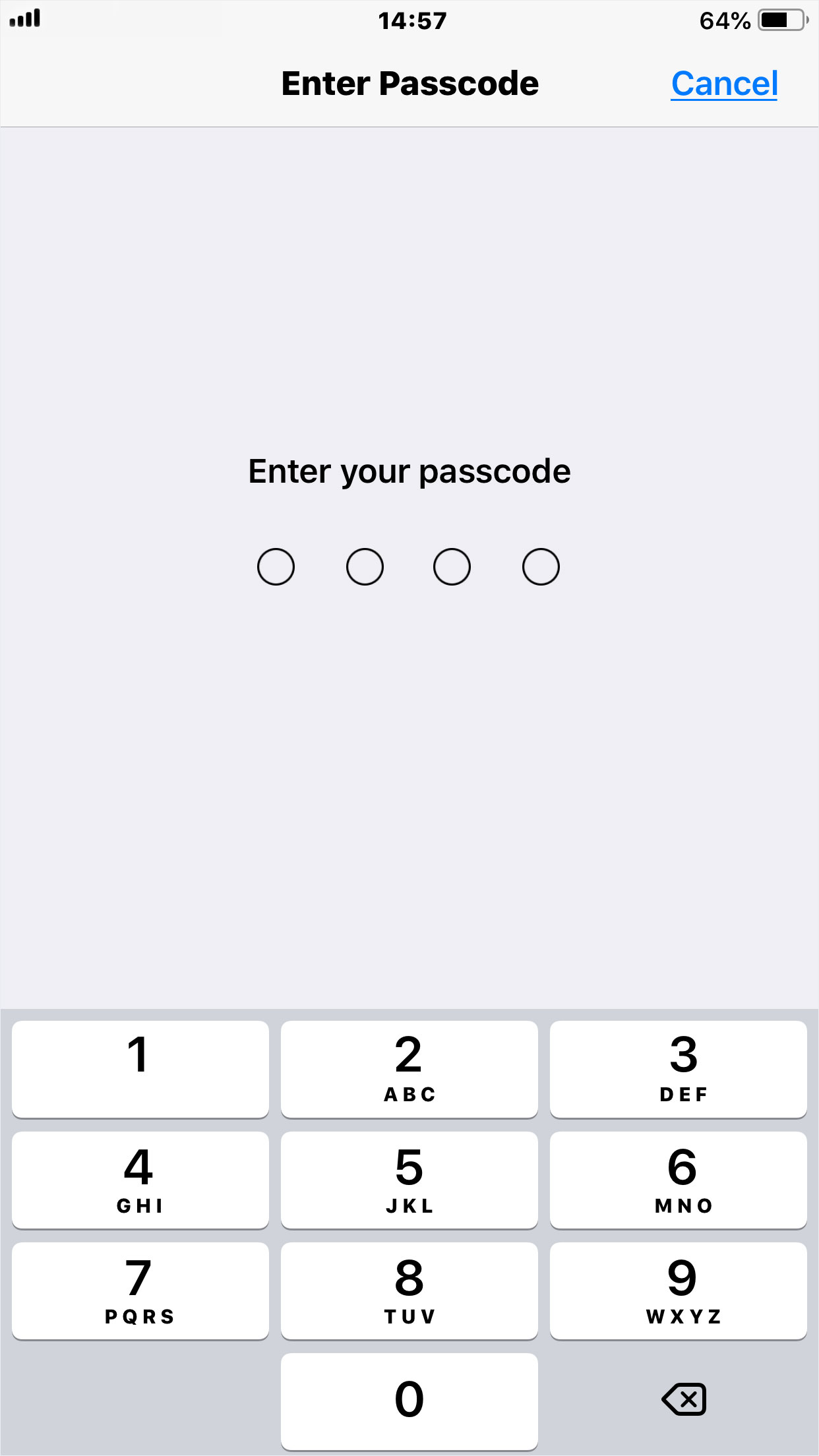Tap the 2 ABC key
This screenshot has height=1456, width=819.
[409, 1069]
